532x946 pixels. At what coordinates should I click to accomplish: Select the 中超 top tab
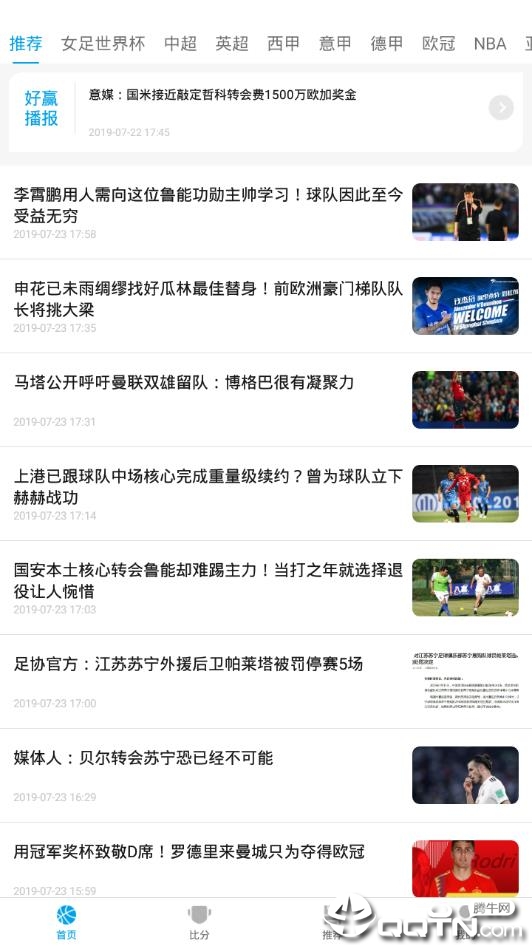(180, 43)
